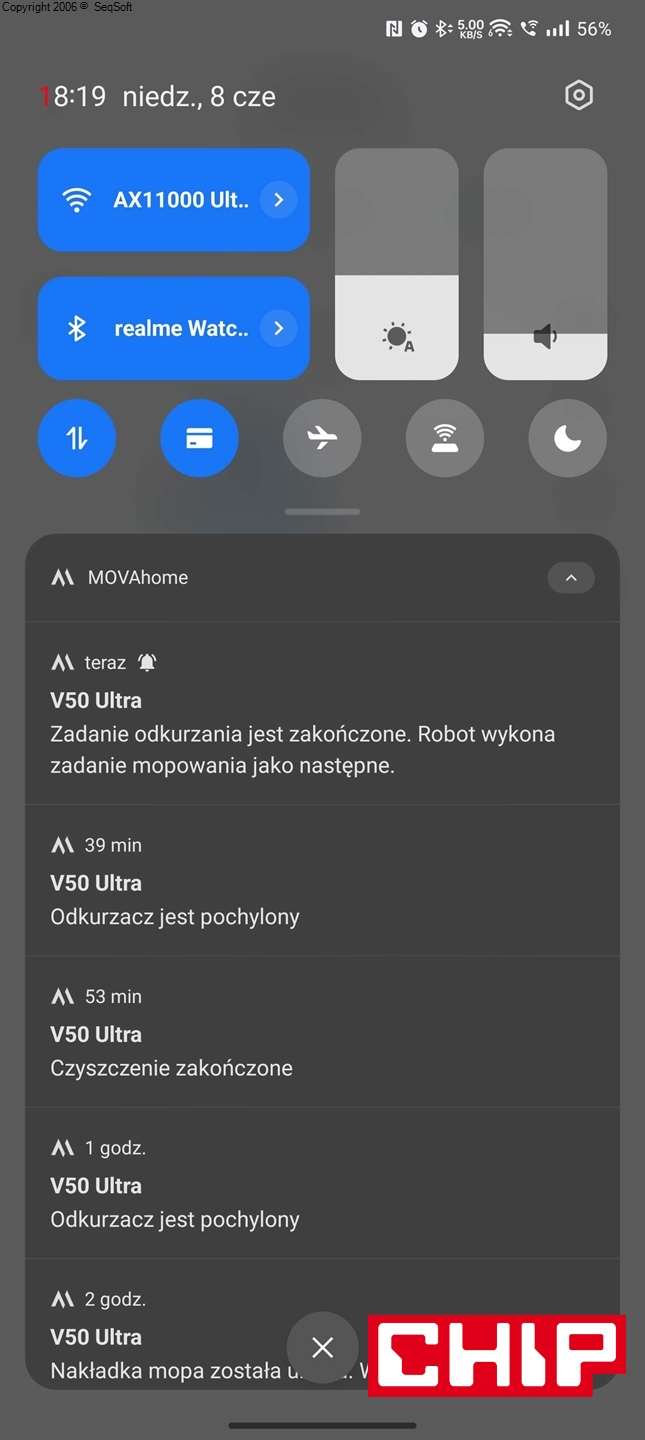Open the settings gear icon

point(579,96)
